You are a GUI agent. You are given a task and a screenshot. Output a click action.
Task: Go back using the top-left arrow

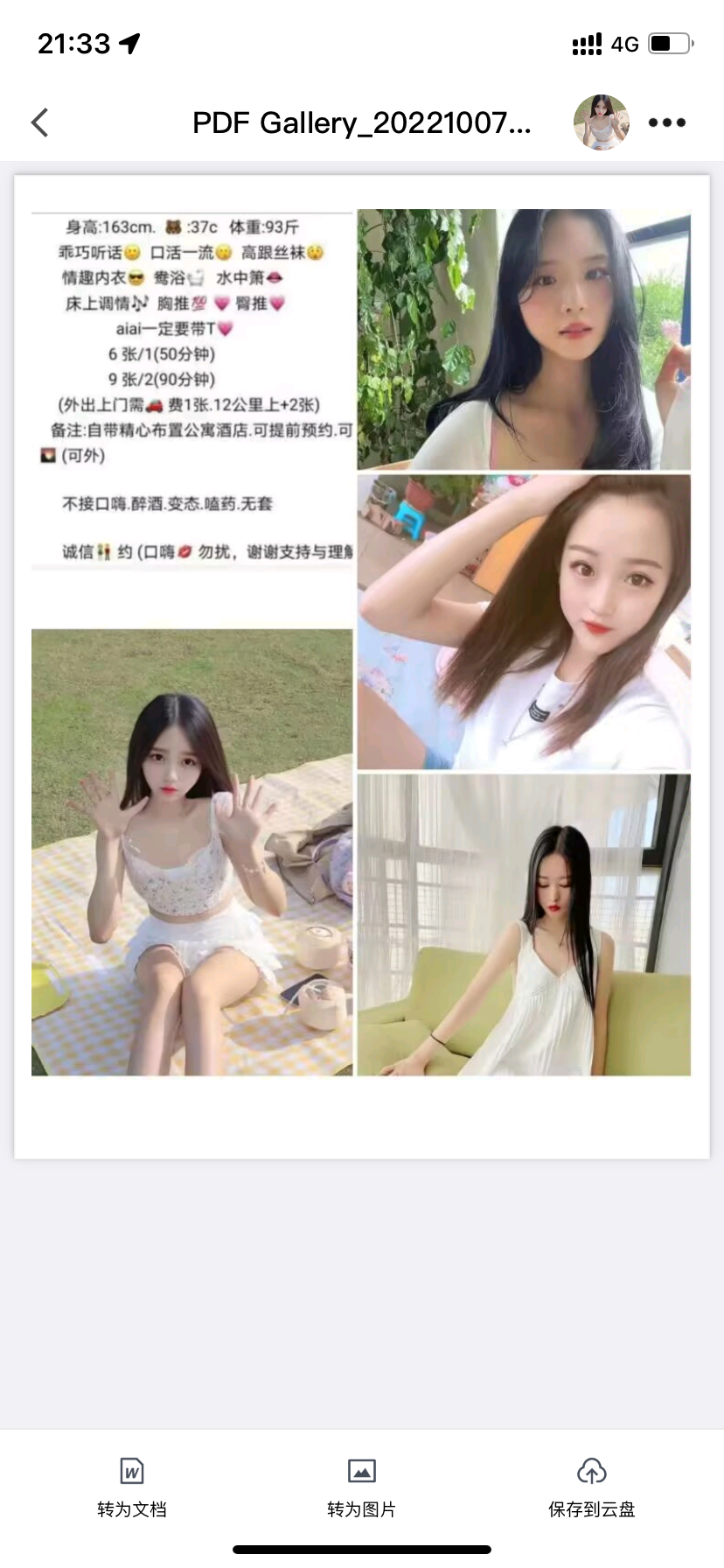click(40, 122)
